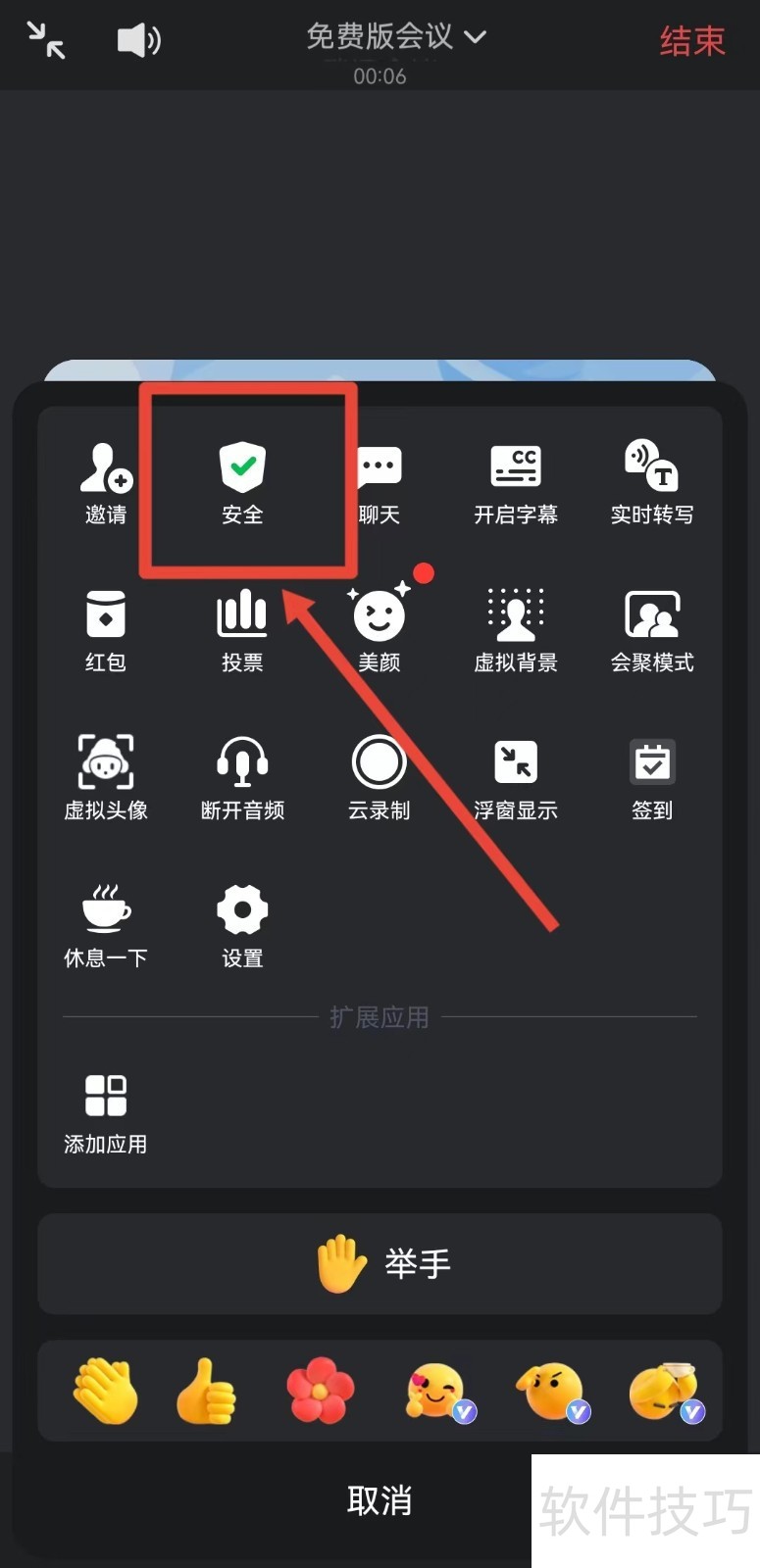This screenshot has height=1568, width=760.
Task: End the meeting with 结束
Action: click(x=692, y=41)
